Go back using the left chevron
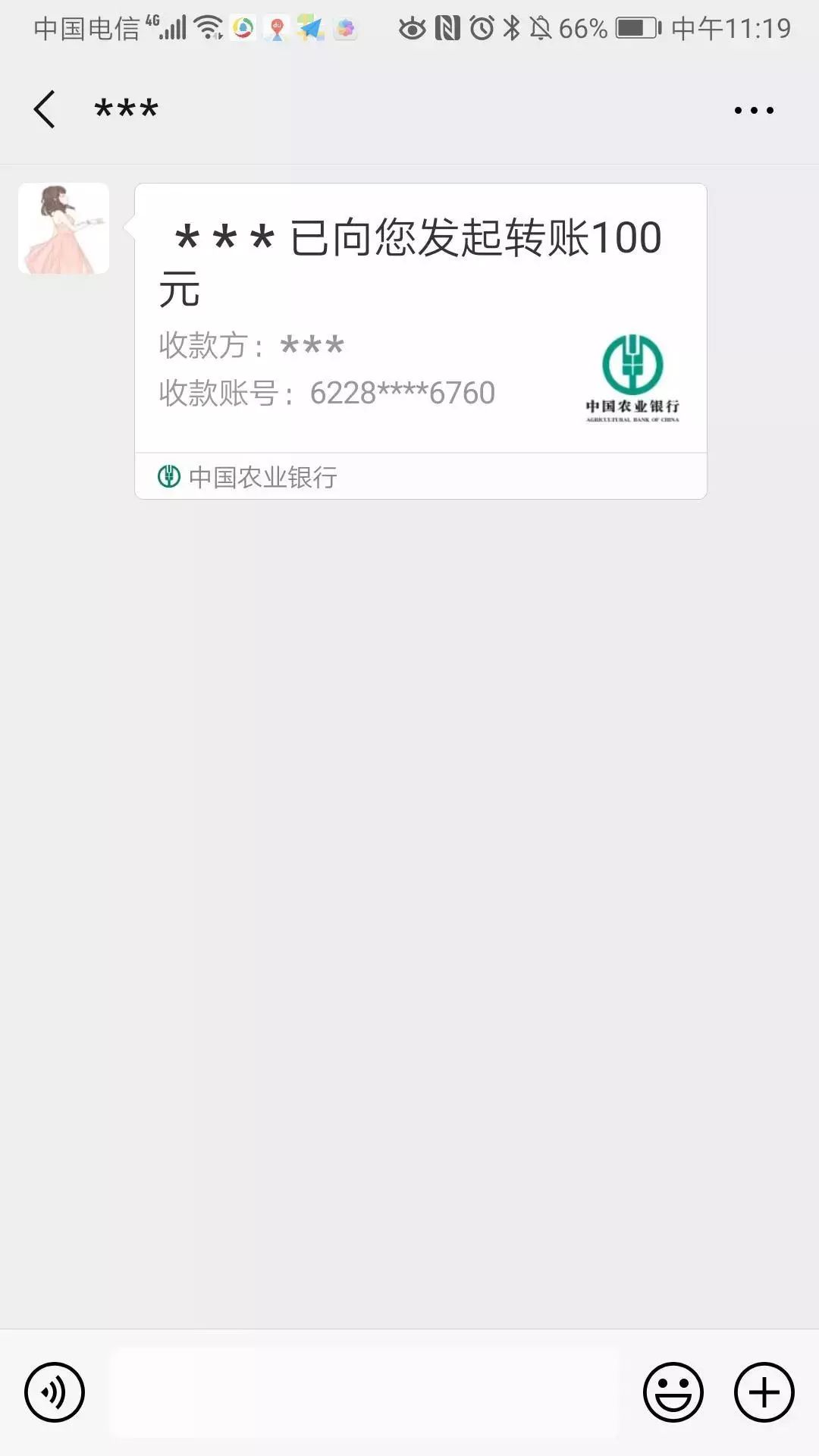 (x=43, y=109)
